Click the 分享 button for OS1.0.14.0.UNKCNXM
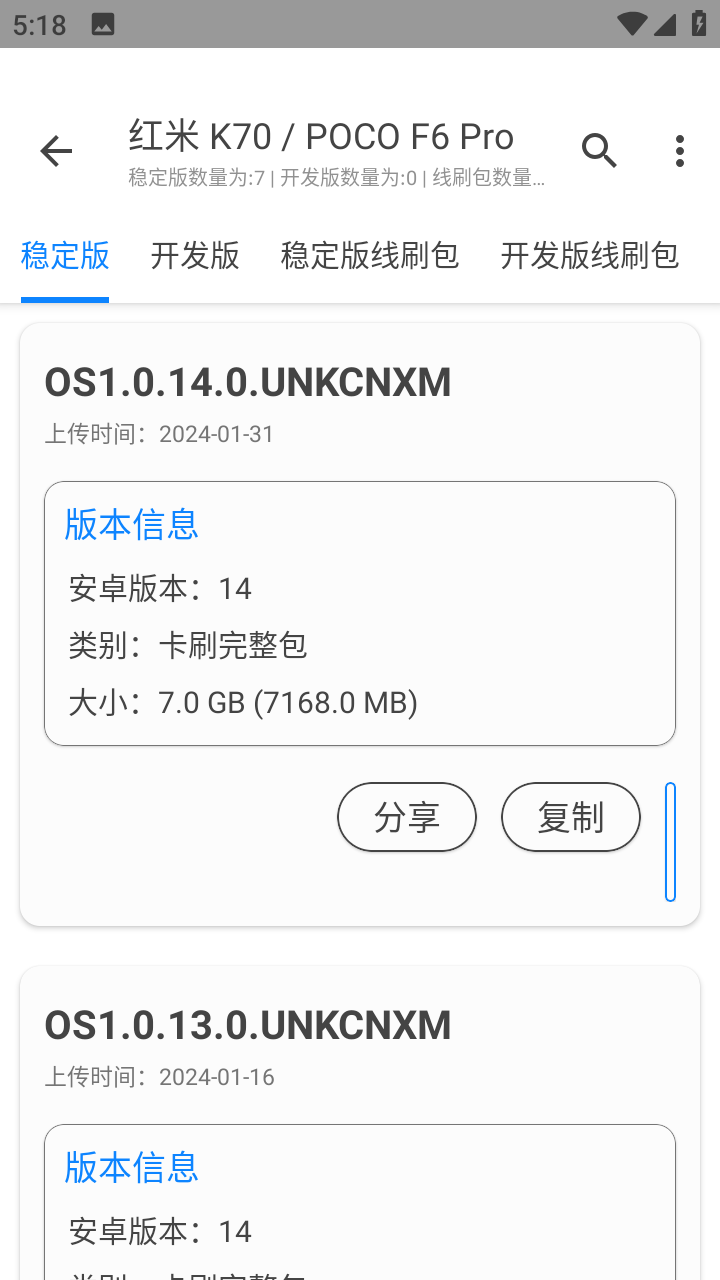Image resolution: width=720 pixels, height=1280 pixels. coord(406,817)
